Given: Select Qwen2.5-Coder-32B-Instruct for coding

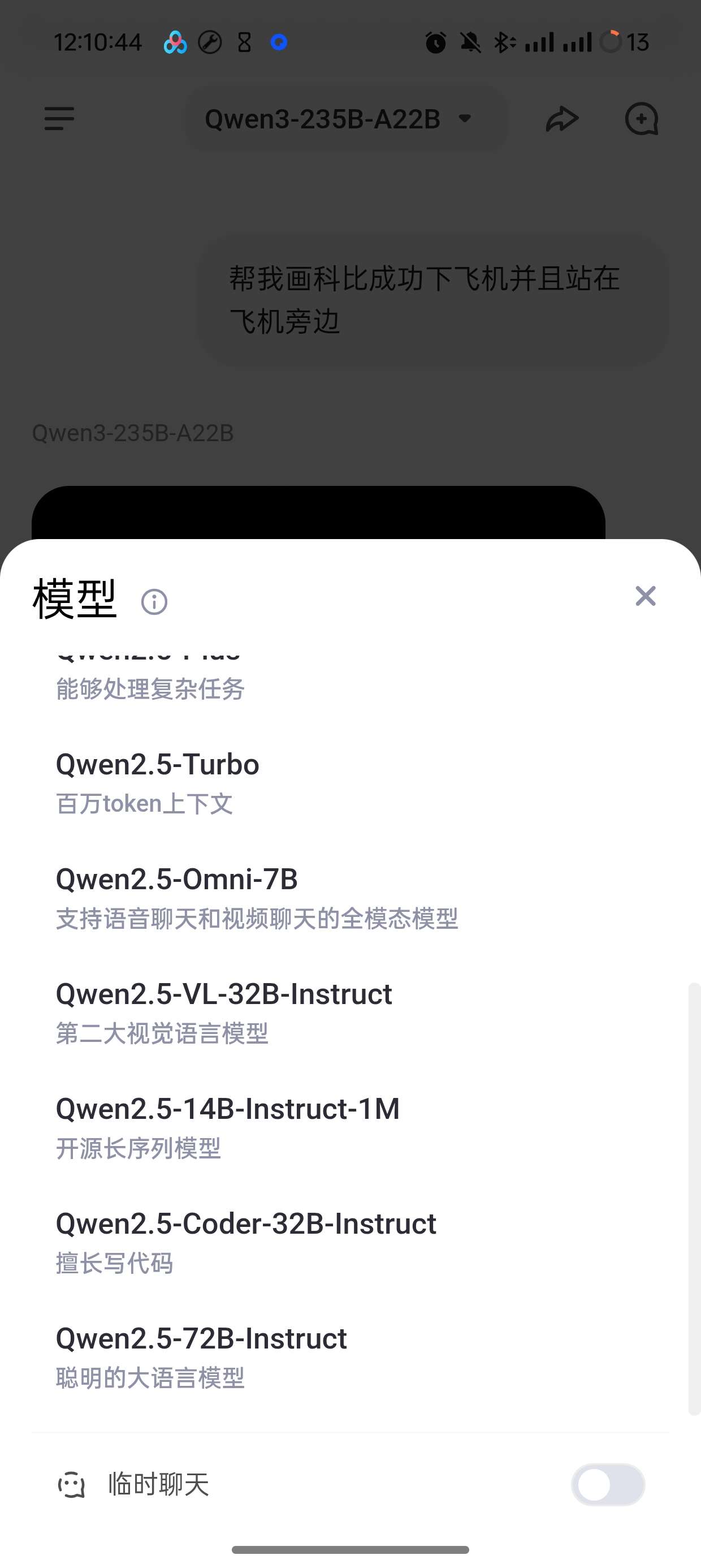Looking at the screenshot, I should (x=246, y=1241).
